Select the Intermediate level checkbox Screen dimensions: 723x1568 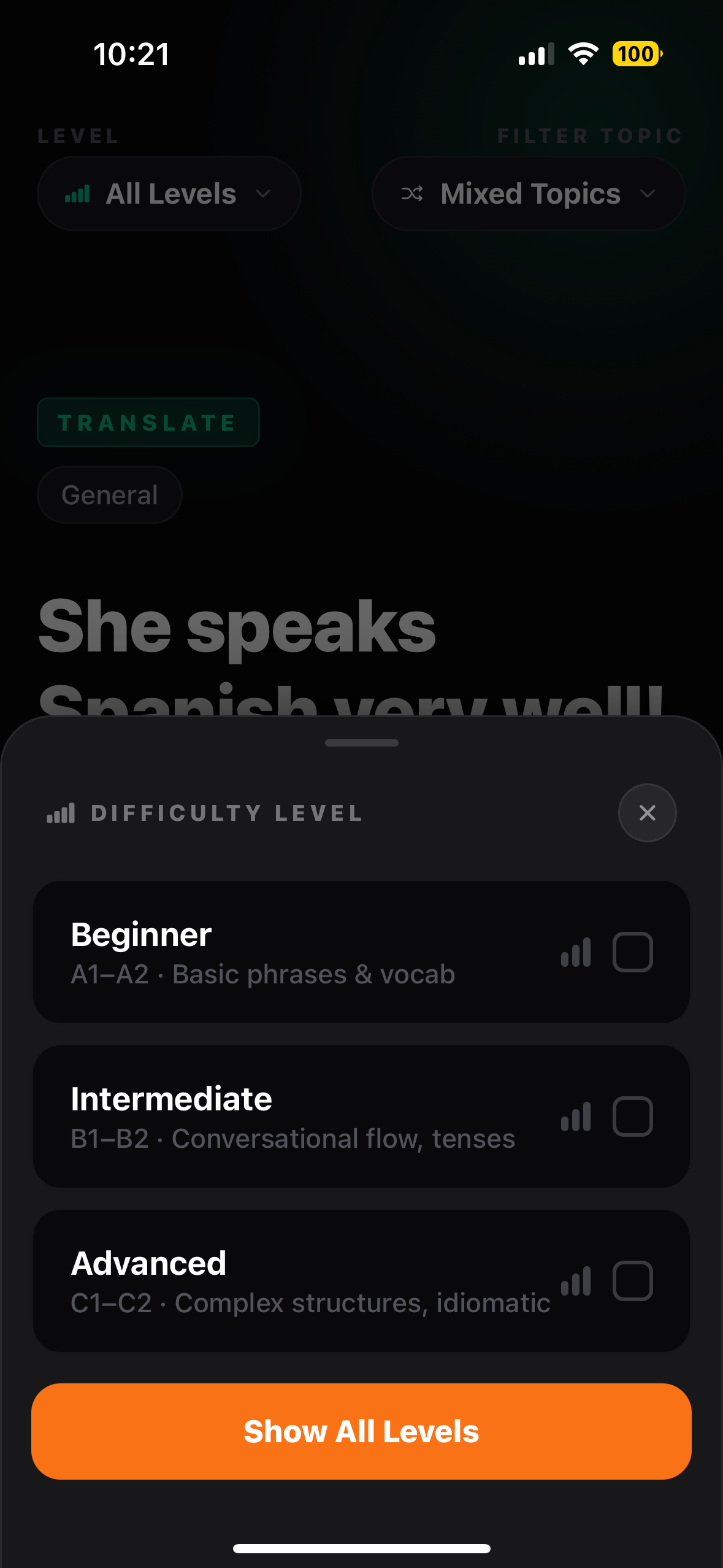tap(632, 1116)
